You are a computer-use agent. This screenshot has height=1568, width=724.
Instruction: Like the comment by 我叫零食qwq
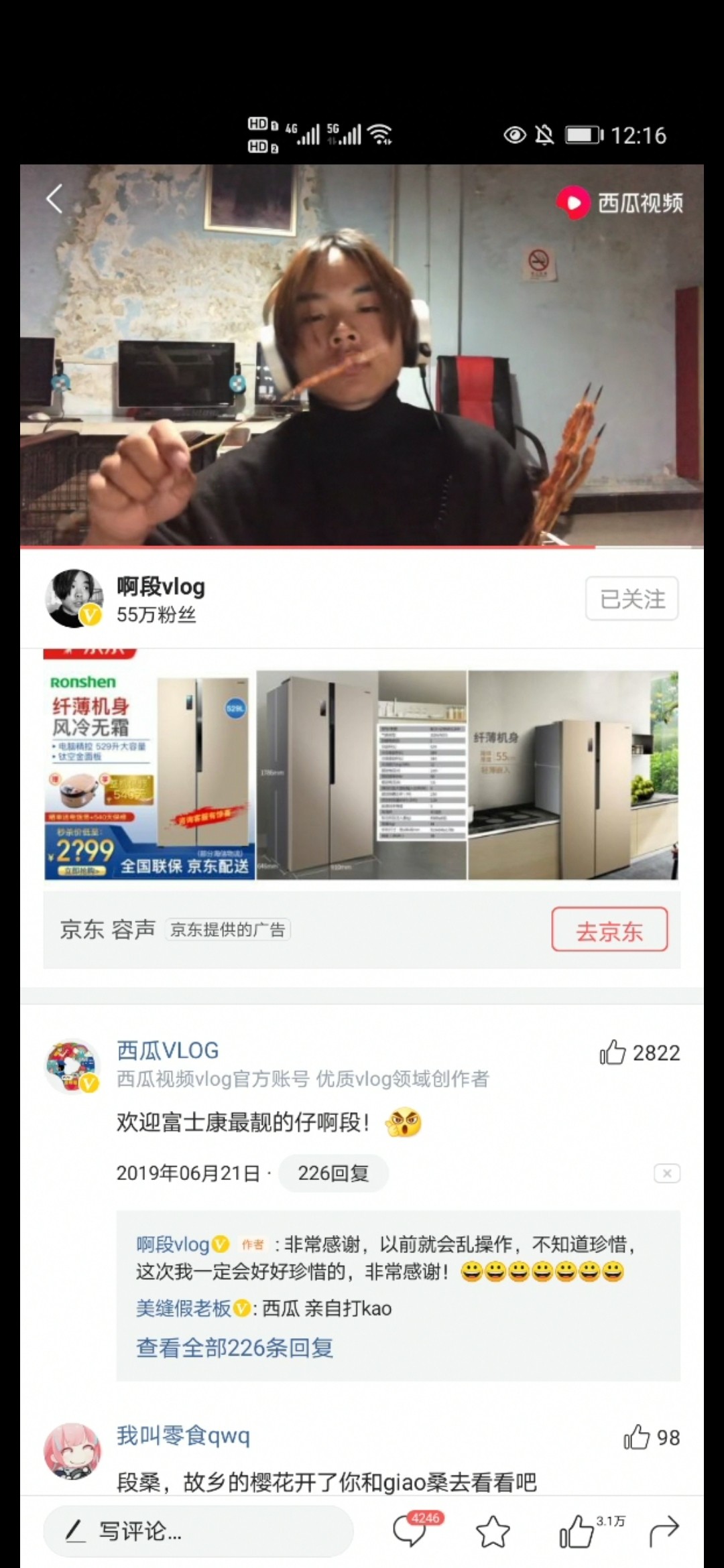tap(637, 1437)
